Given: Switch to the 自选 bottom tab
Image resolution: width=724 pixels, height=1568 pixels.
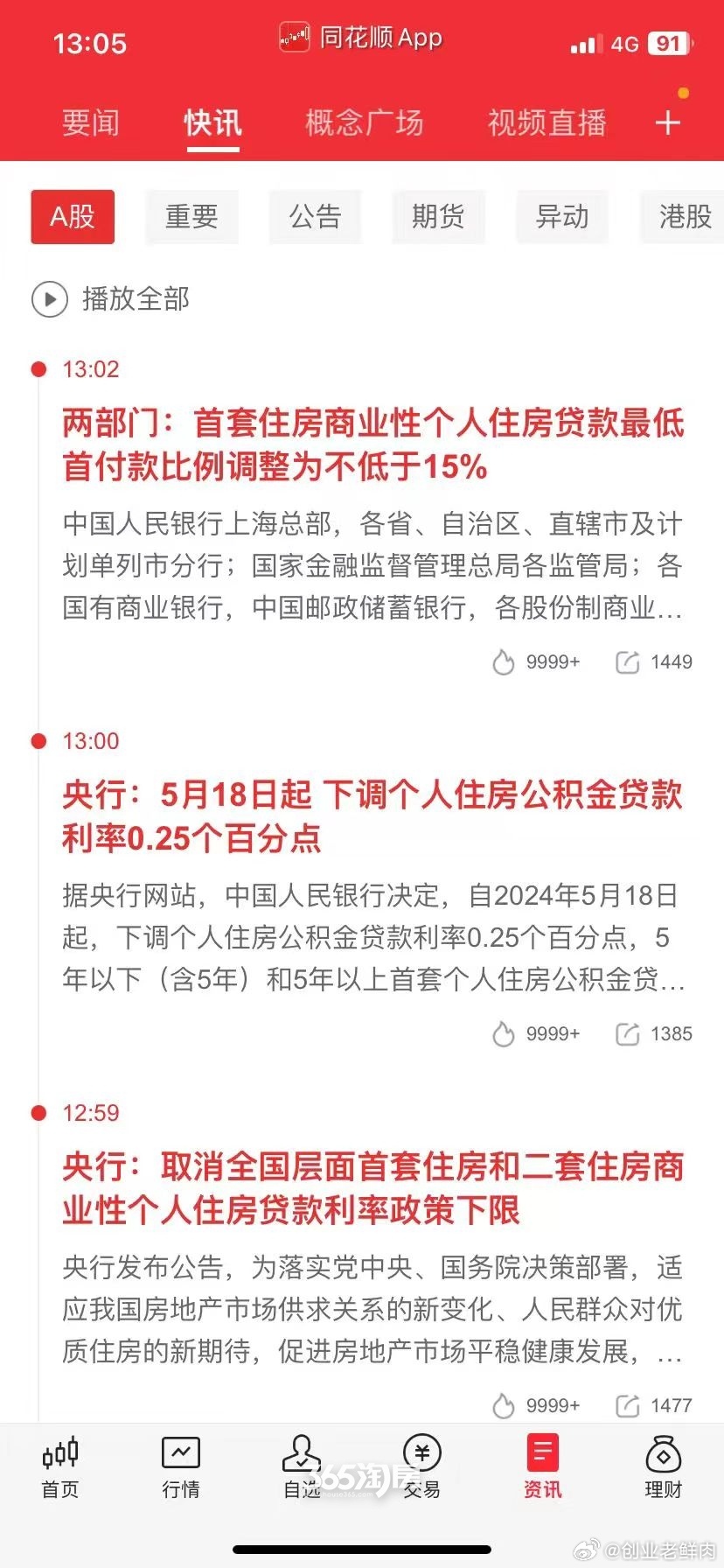Looking at the screenshot, I should tap(302, 1467).
